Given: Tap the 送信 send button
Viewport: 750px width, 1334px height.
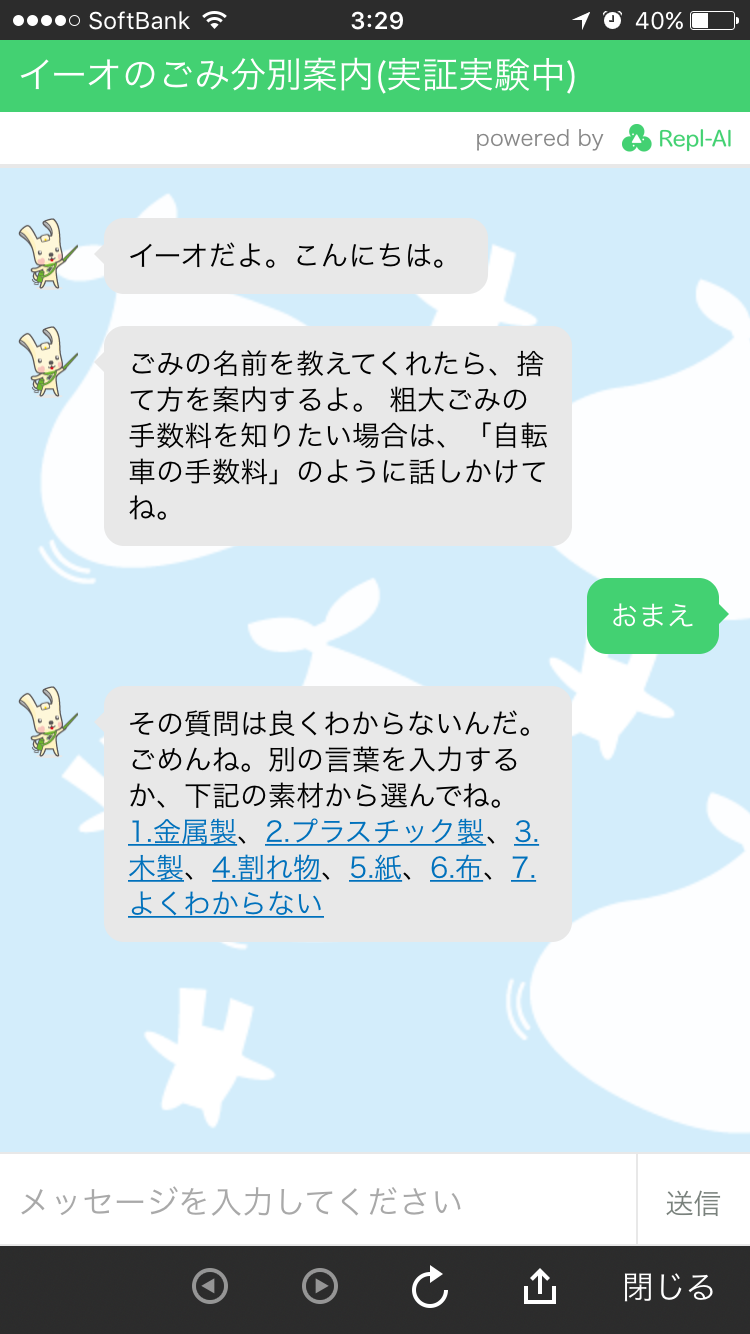Looking at the screenshot, I should point(693,1201).
